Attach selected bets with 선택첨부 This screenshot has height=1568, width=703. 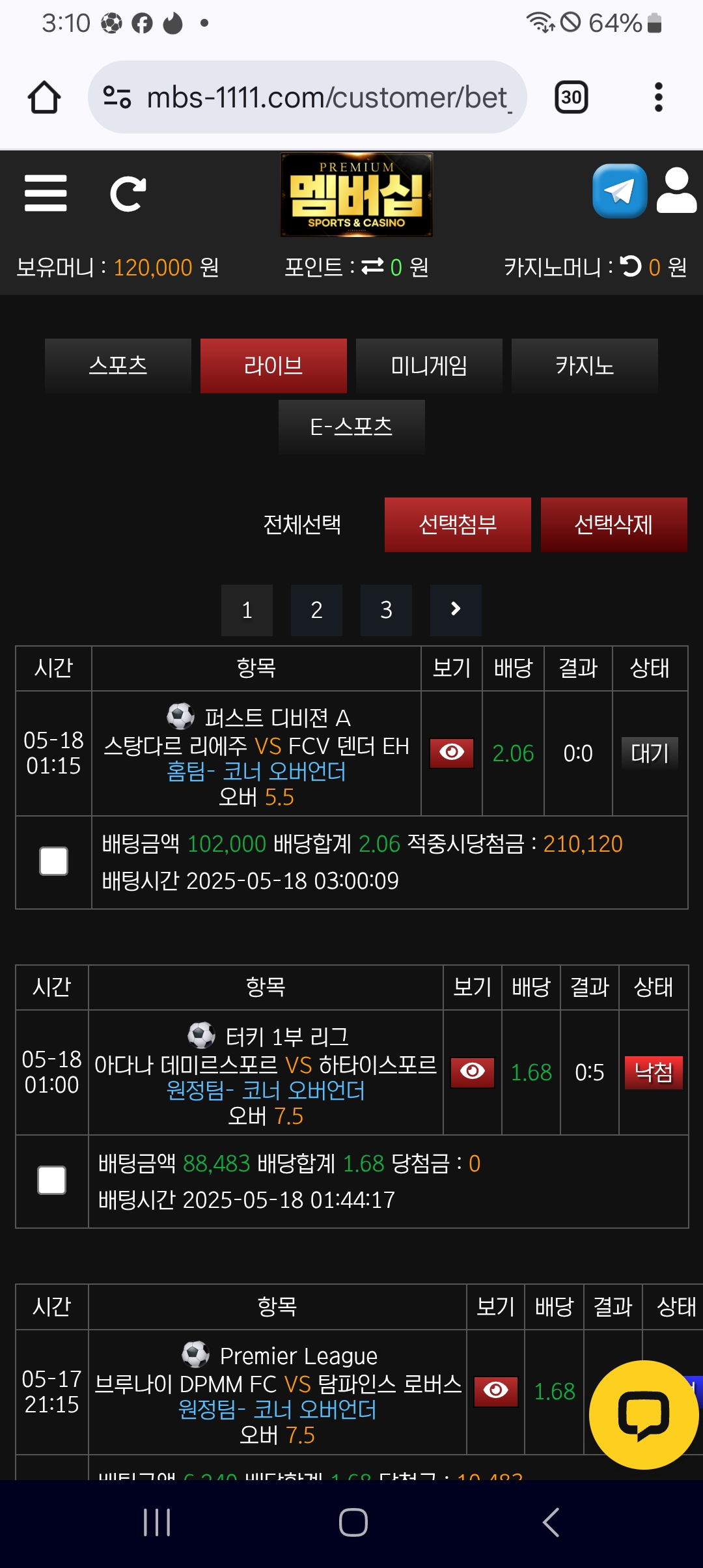[458, 525]
